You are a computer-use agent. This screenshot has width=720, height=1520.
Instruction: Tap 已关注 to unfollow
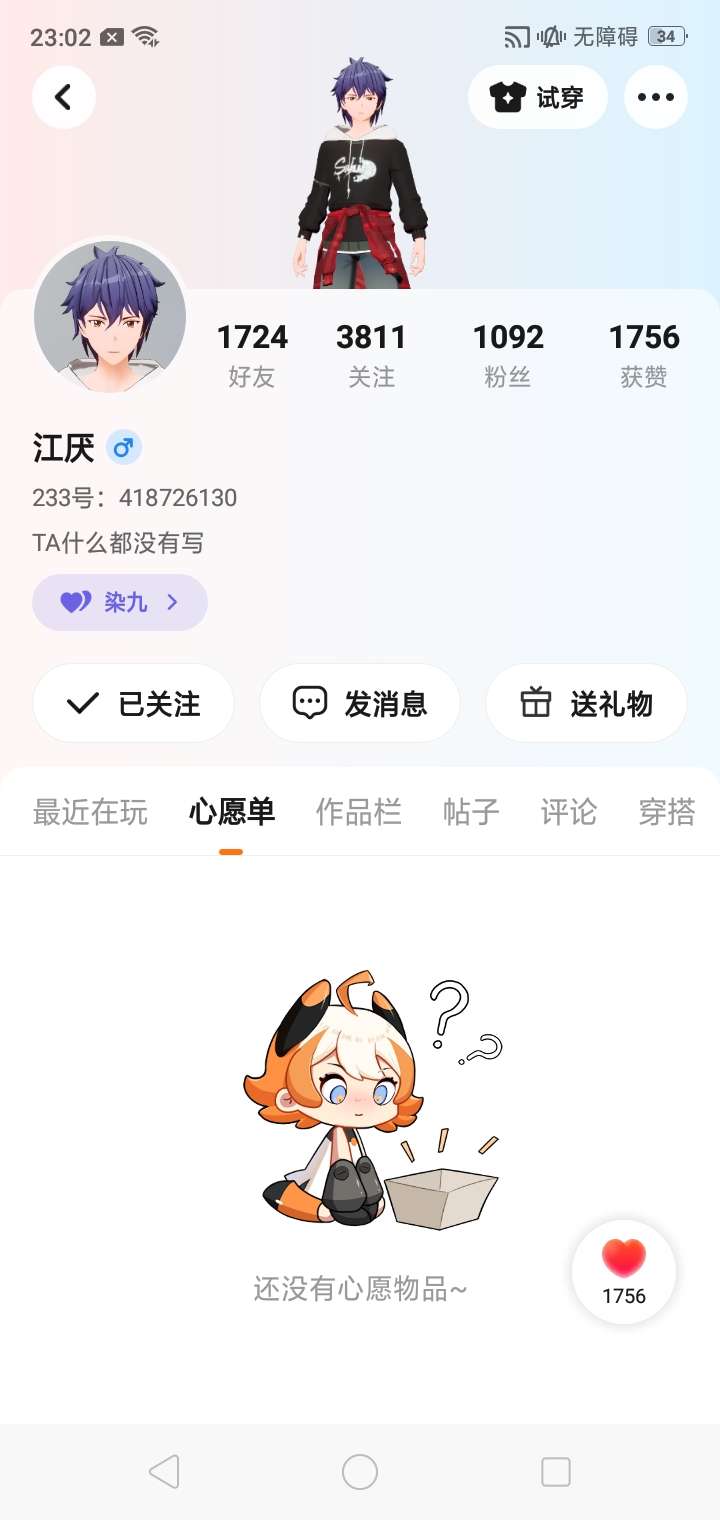click(x=133, y=703)
